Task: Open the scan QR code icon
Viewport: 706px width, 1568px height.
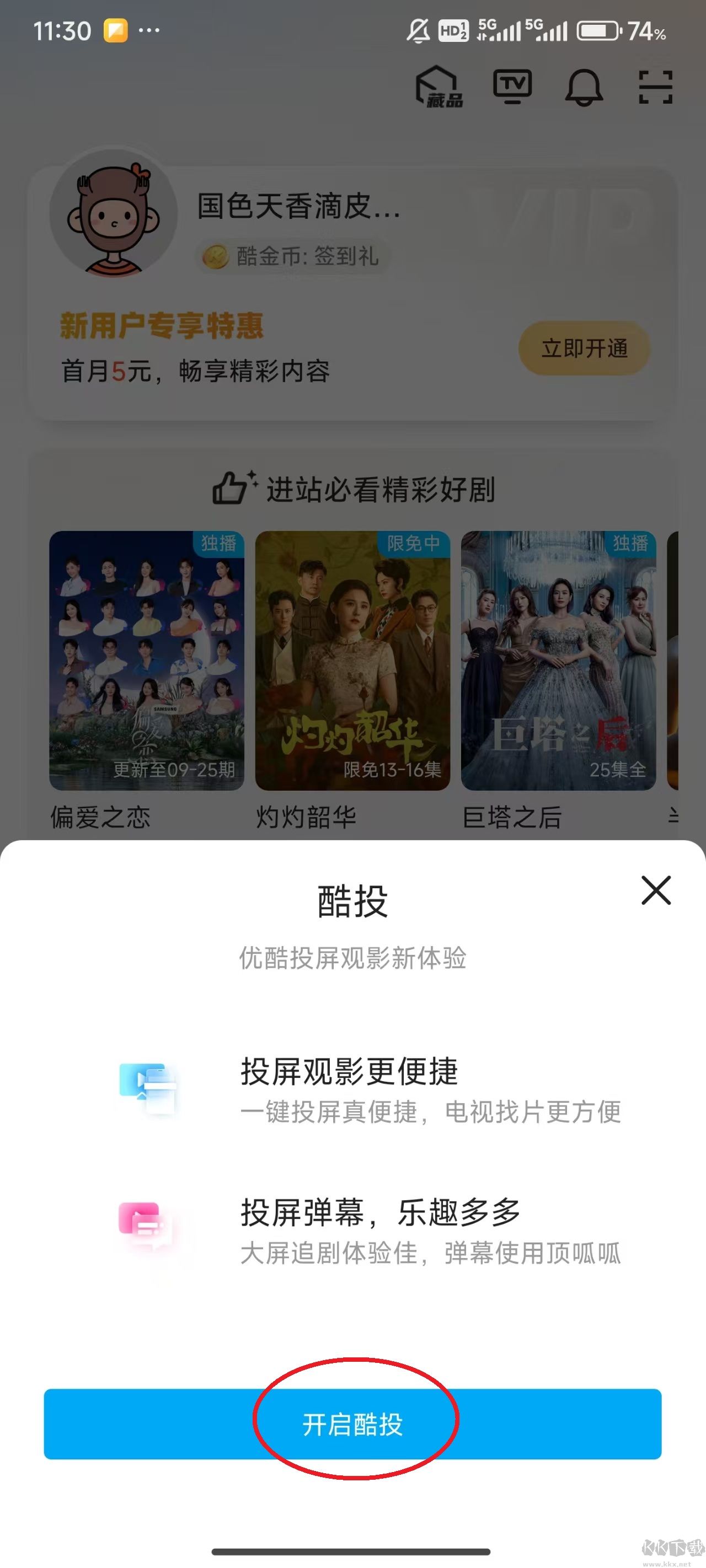Action: pos(657,87)
